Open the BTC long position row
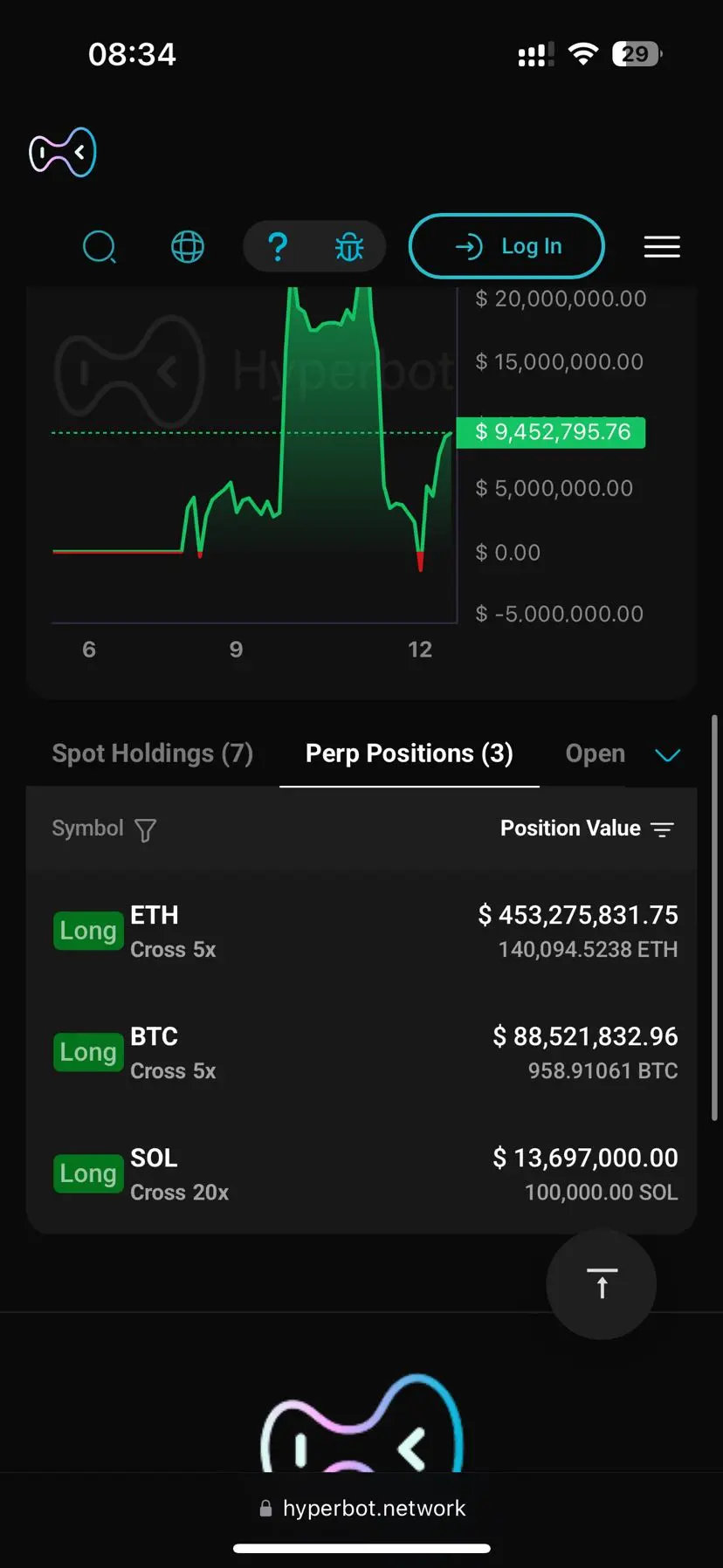This screenshot has width=723, height=1568. [x=361, y=1053]
